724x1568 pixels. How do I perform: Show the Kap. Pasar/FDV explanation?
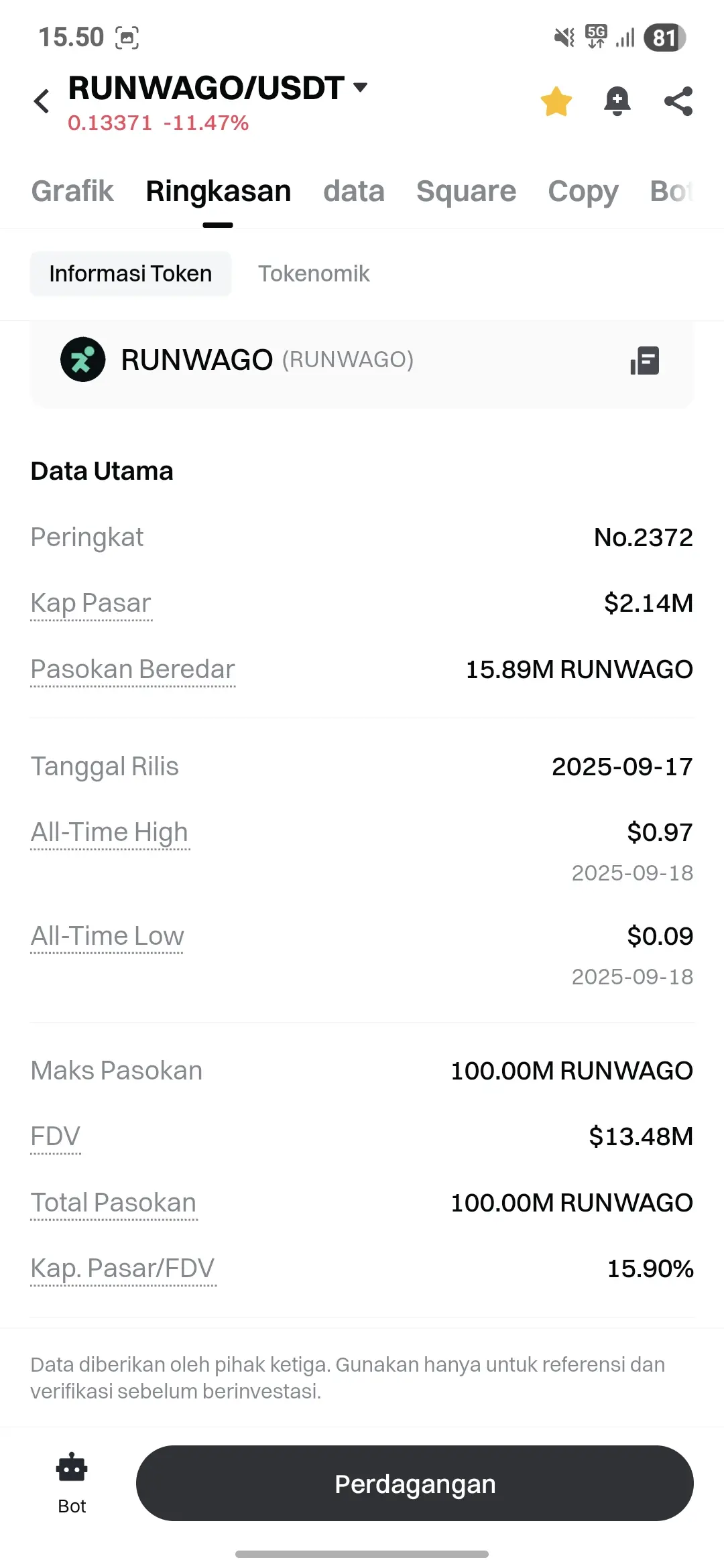coord(123,1268)
